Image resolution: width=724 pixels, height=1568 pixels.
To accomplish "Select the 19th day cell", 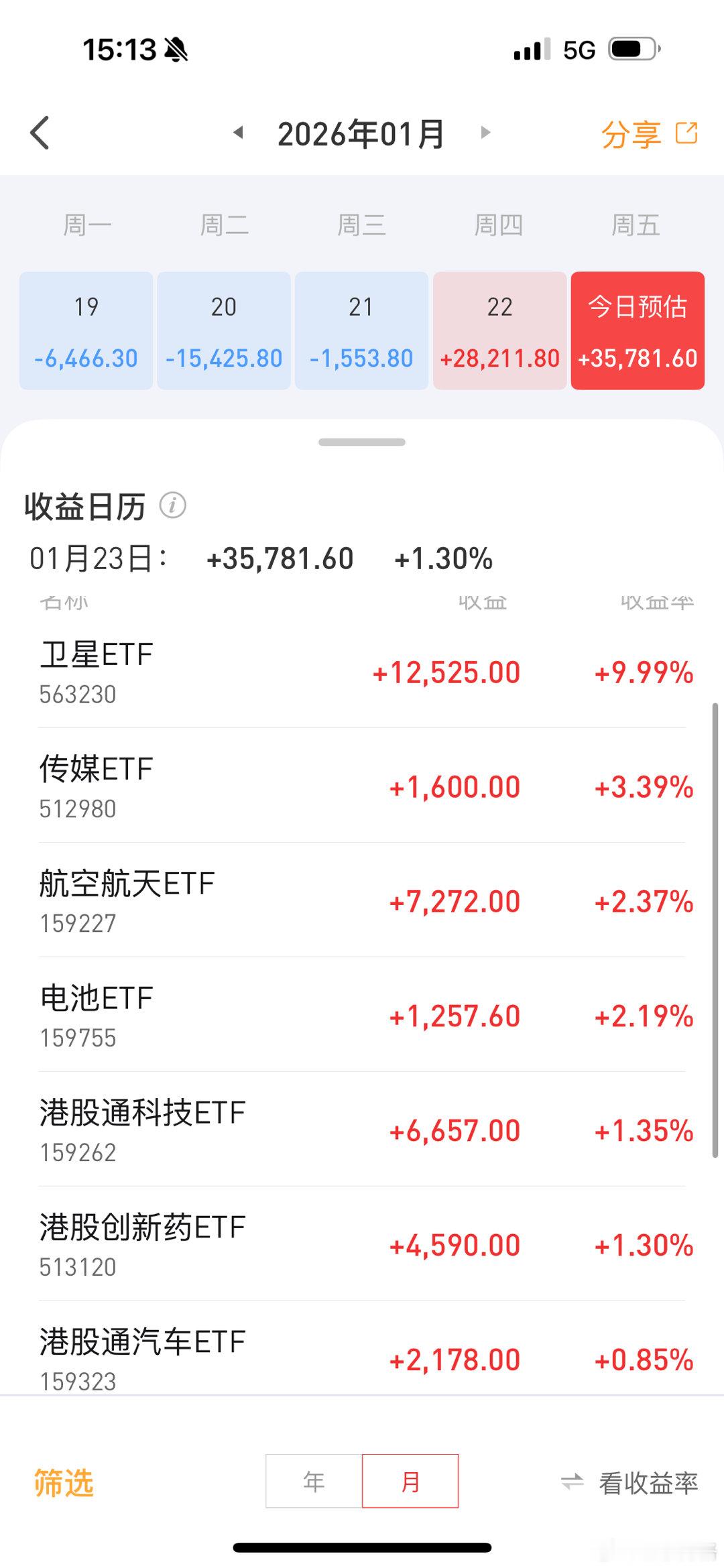I will [86, 330].
